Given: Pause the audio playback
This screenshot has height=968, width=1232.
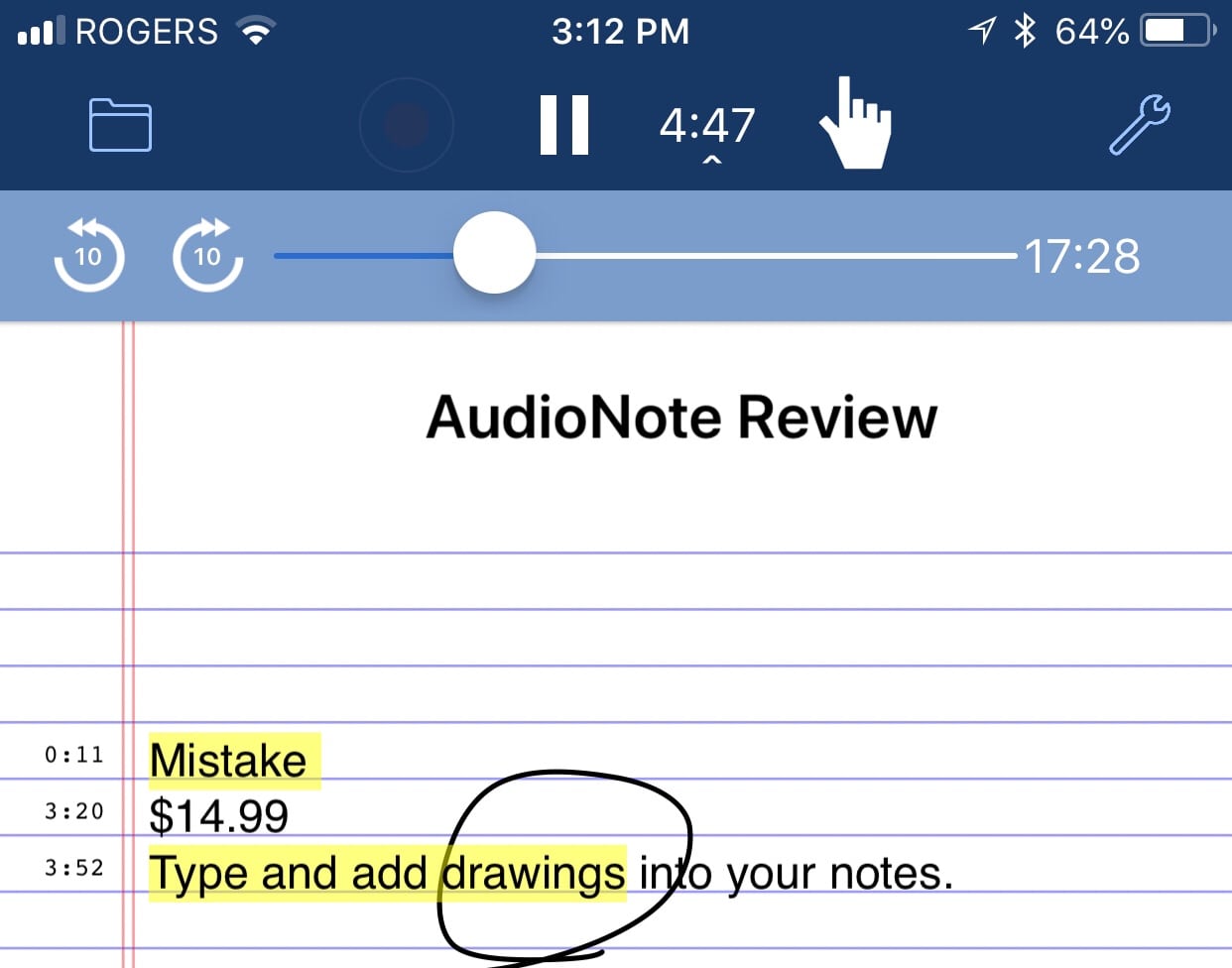Looking at the screenshot, I should (x=564, y=125).
